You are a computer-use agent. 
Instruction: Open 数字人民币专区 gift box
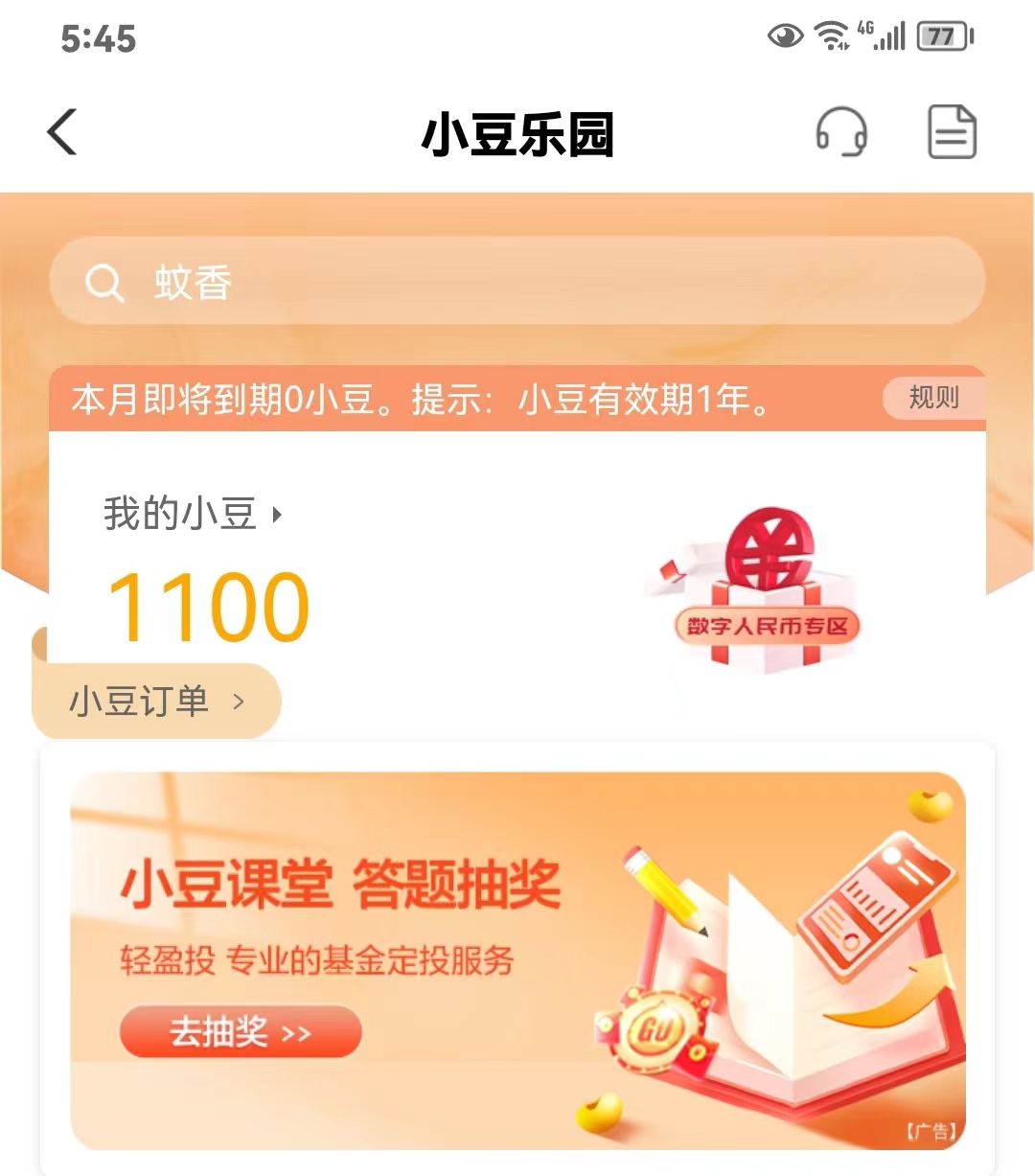[767, 594]
